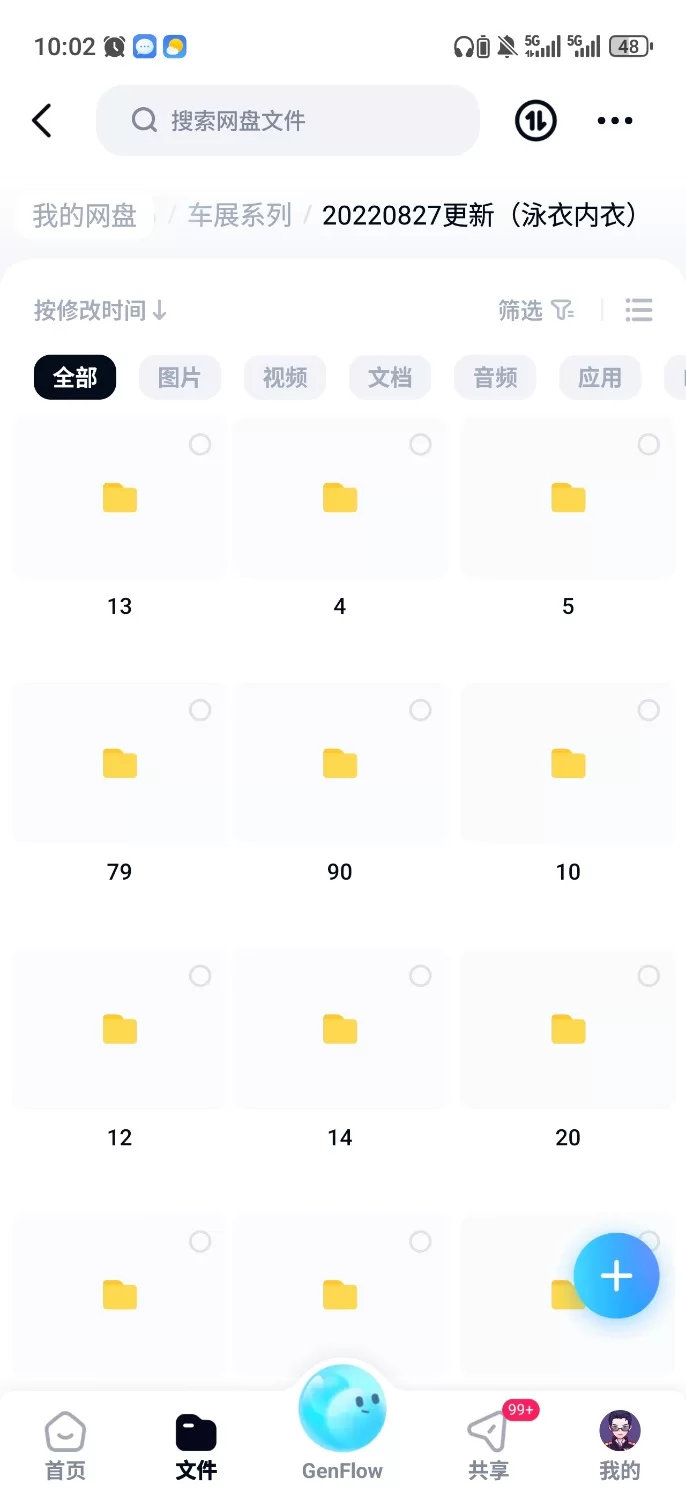
Task: Filter files by 视频
Action: 285,378
